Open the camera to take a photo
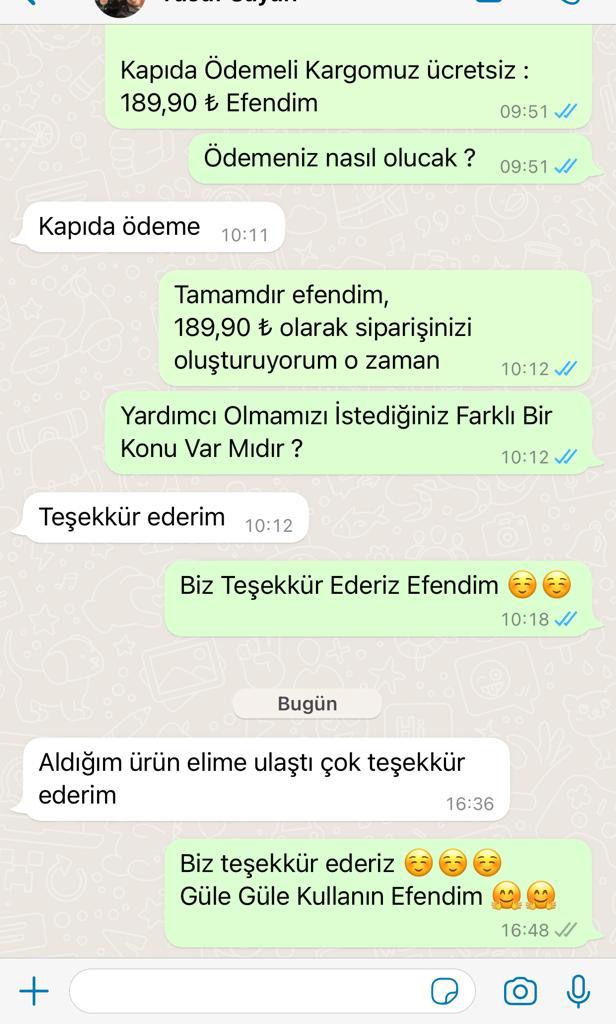Screen dimensions: 616x1024 (x=520, y=991)
